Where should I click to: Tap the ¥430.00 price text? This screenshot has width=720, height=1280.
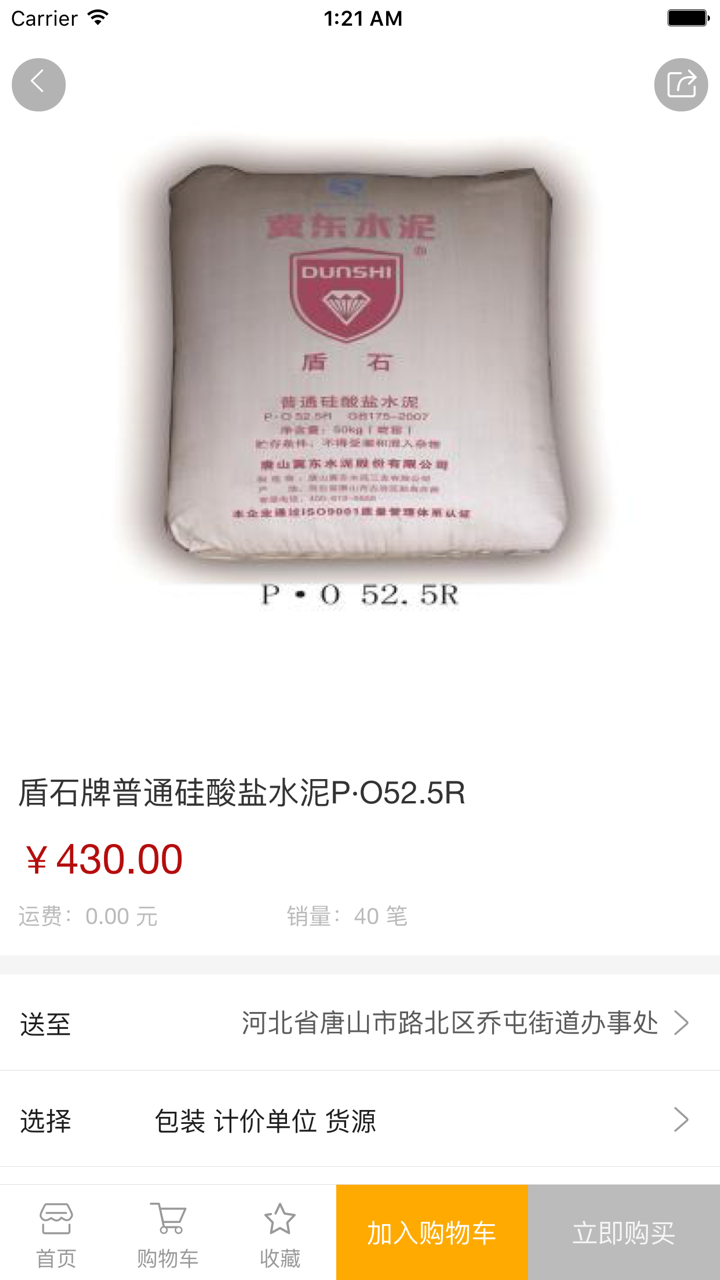coord(103,859)
